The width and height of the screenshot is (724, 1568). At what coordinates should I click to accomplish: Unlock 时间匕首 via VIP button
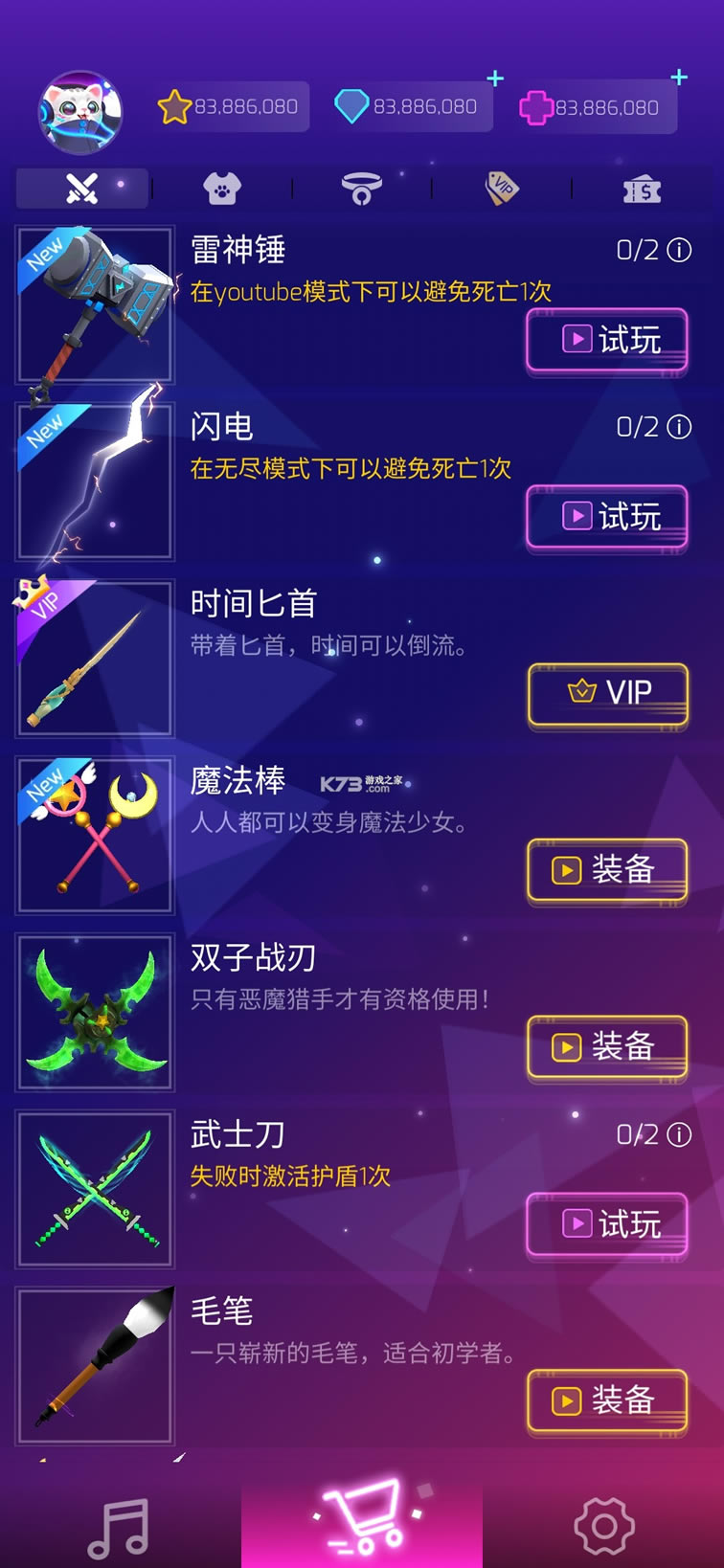[x=607, y=693]
